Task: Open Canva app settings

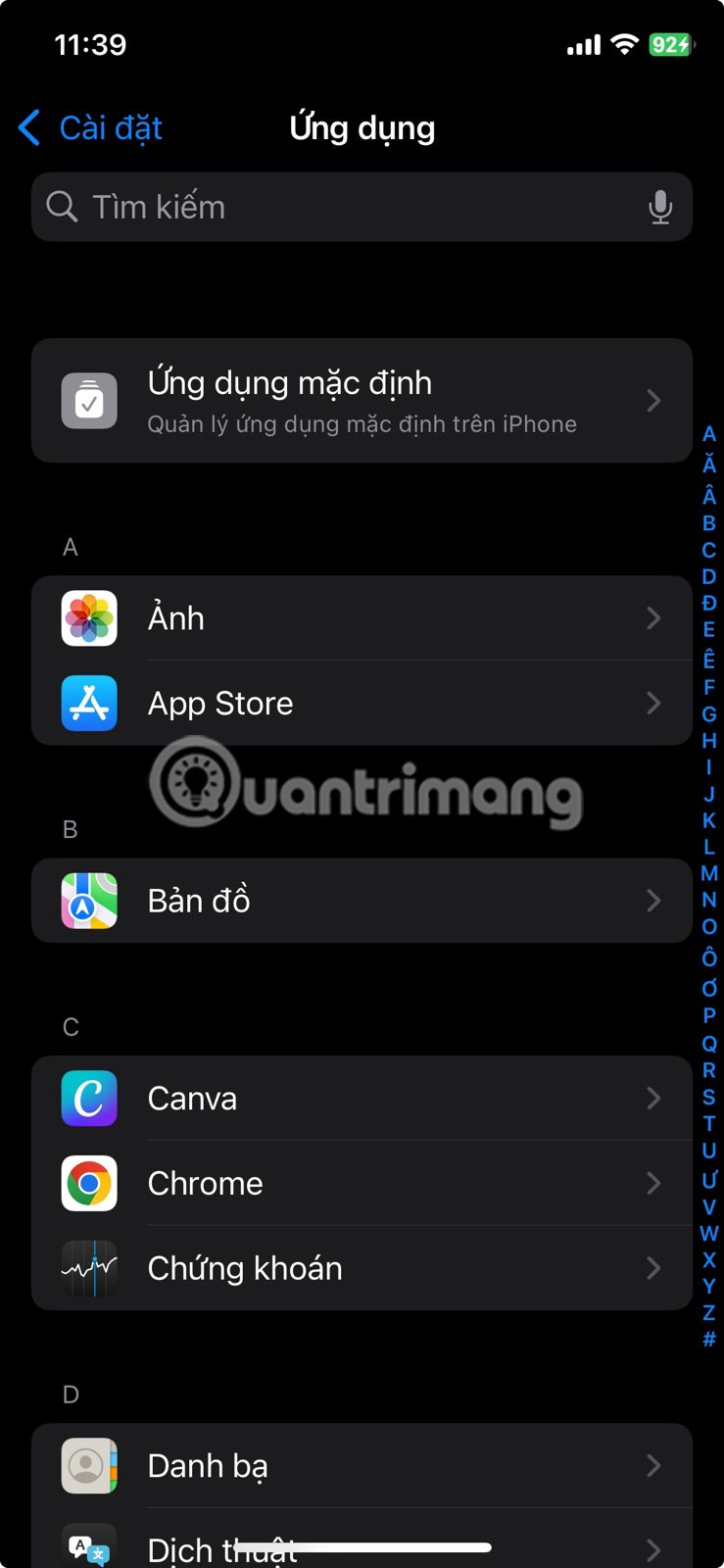Action: coord(362,1099)
